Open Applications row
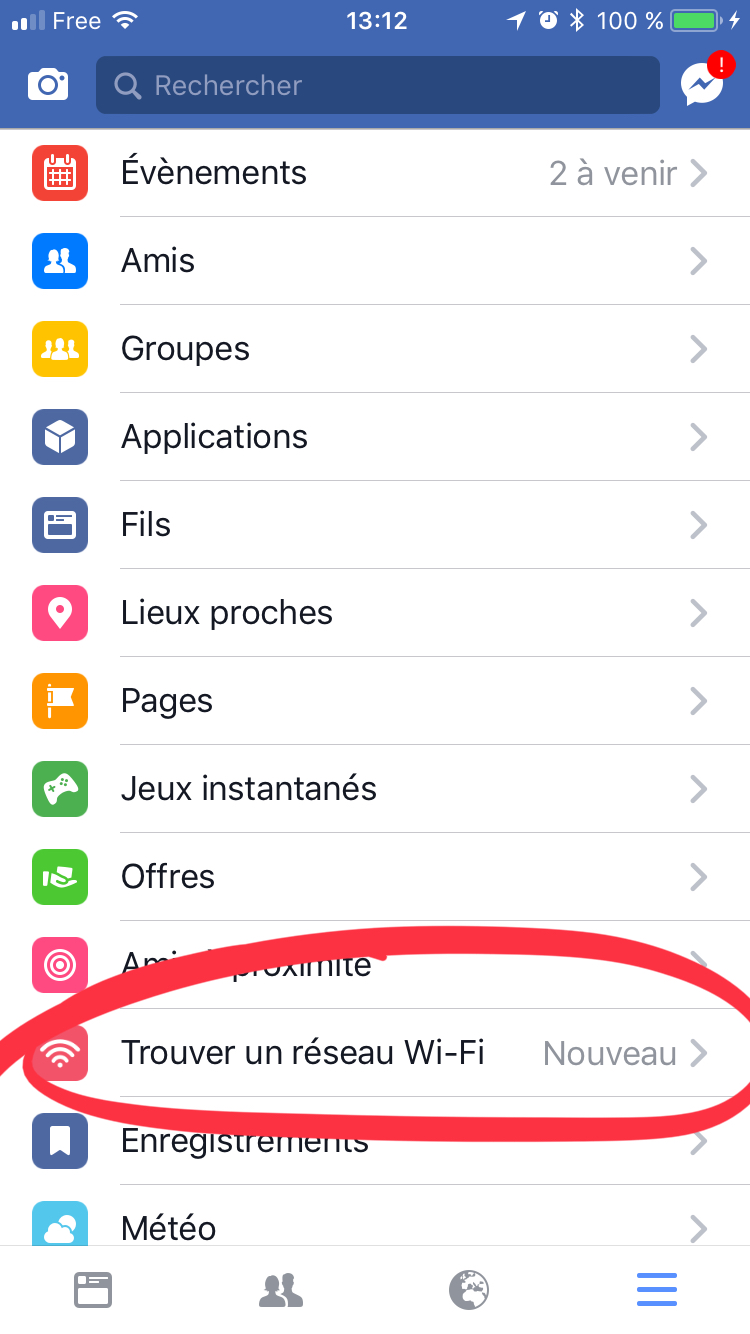The height and width of the screenshot is (1334, 750). pyautogui.click(x=375, y=437)
